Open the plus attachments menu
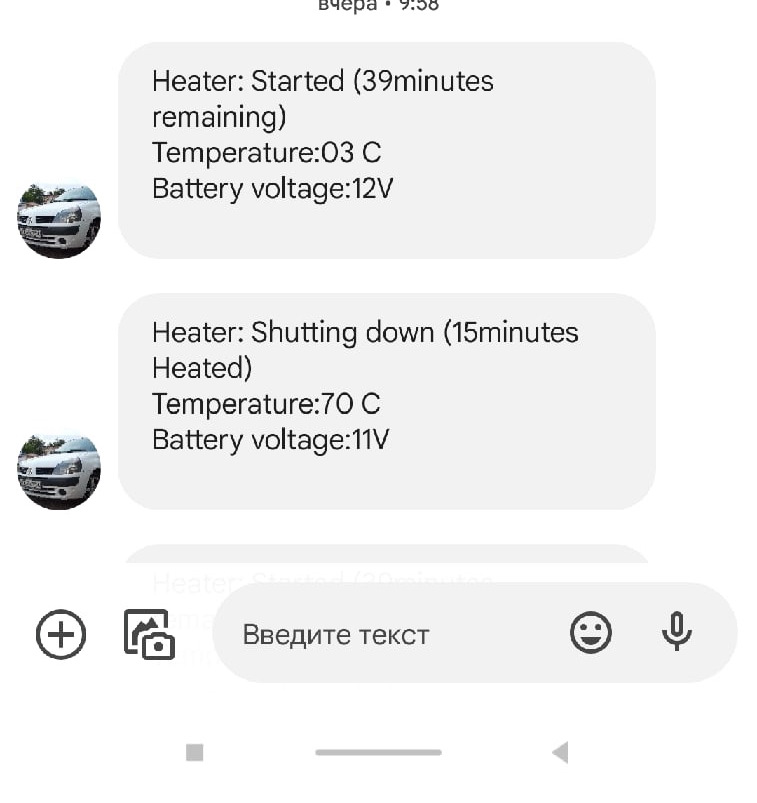This screenshot has height=803, width=757. (x=61, y=635)
